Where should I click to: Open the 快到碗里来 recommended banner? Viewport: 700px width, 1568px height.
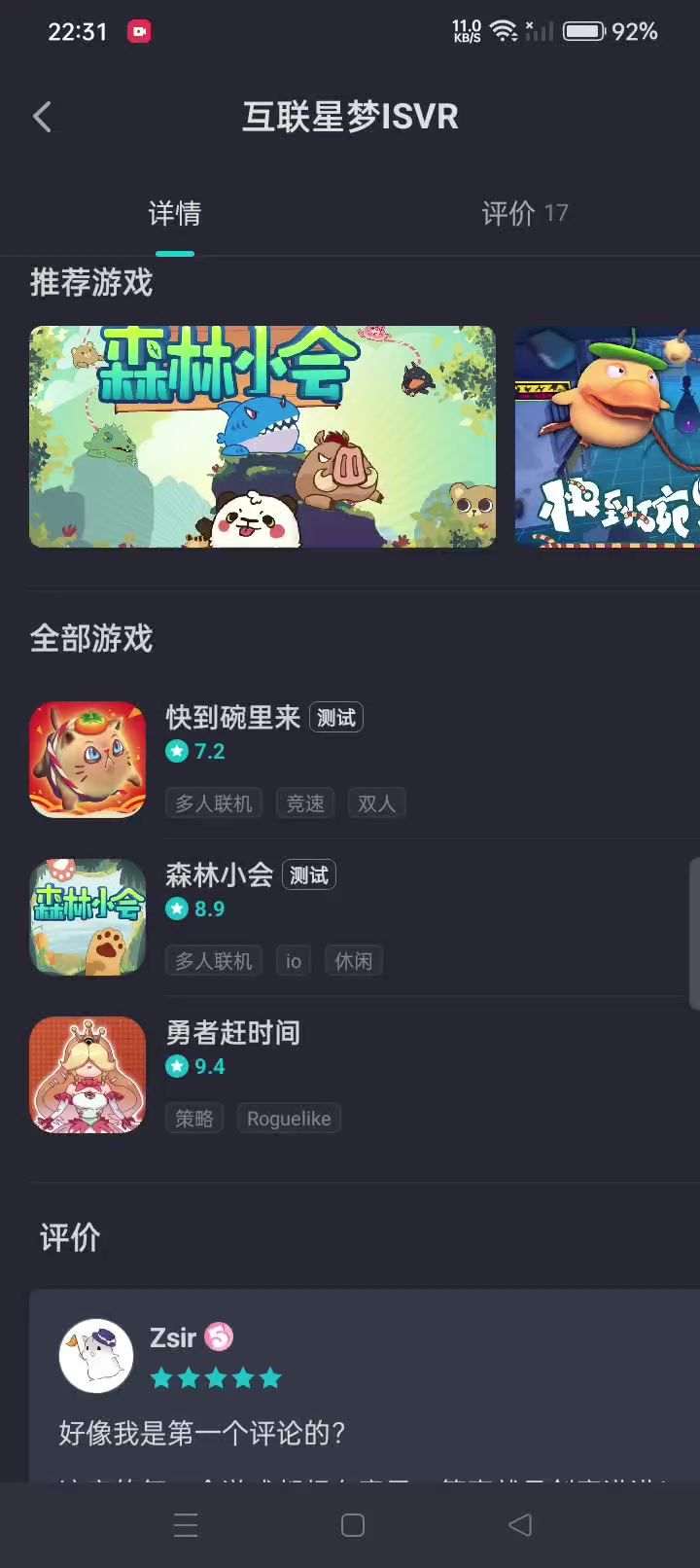pos(609,437)
